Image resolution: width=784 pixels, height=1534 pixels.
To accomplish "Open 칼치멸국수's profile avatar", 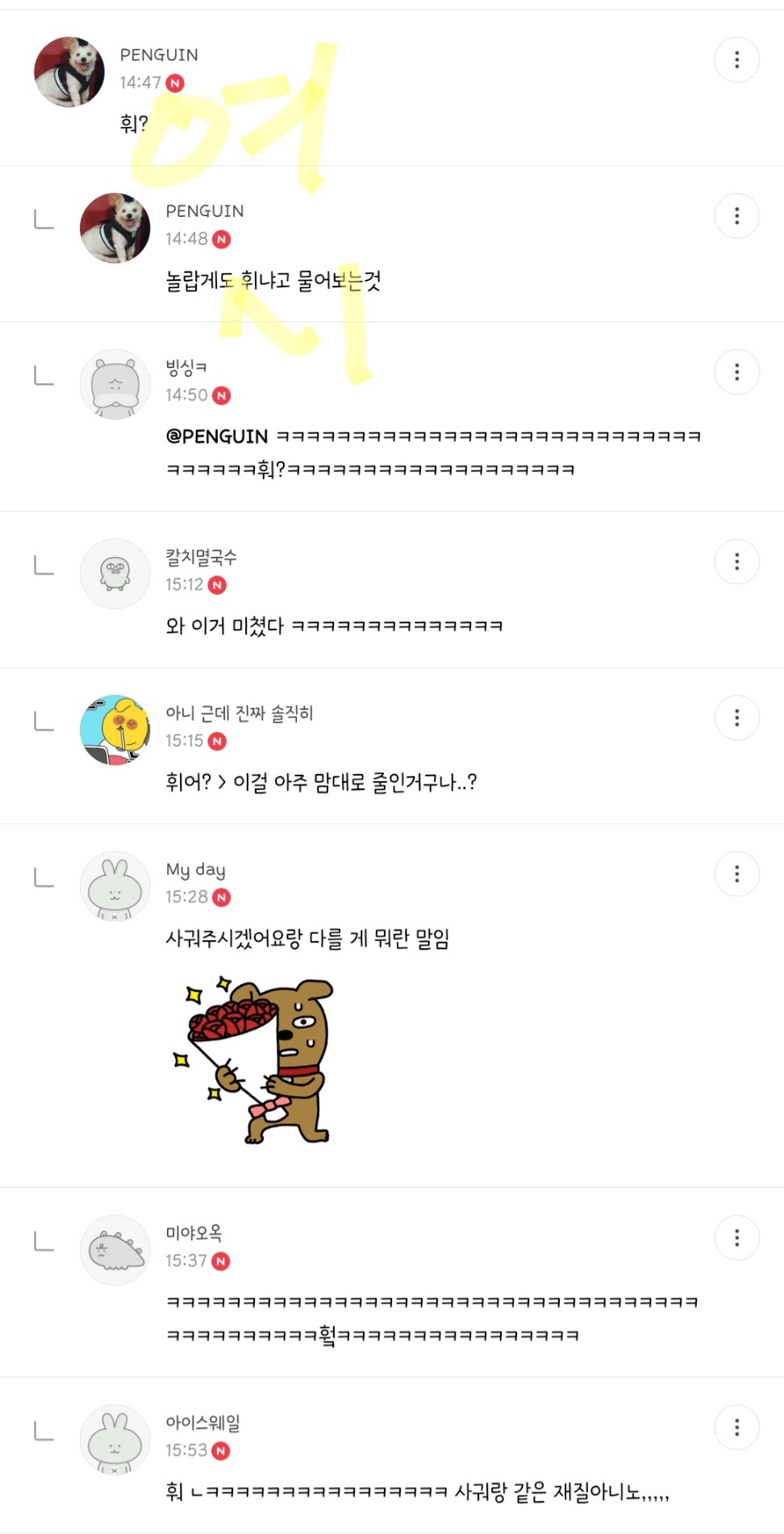I will [115, 574].
